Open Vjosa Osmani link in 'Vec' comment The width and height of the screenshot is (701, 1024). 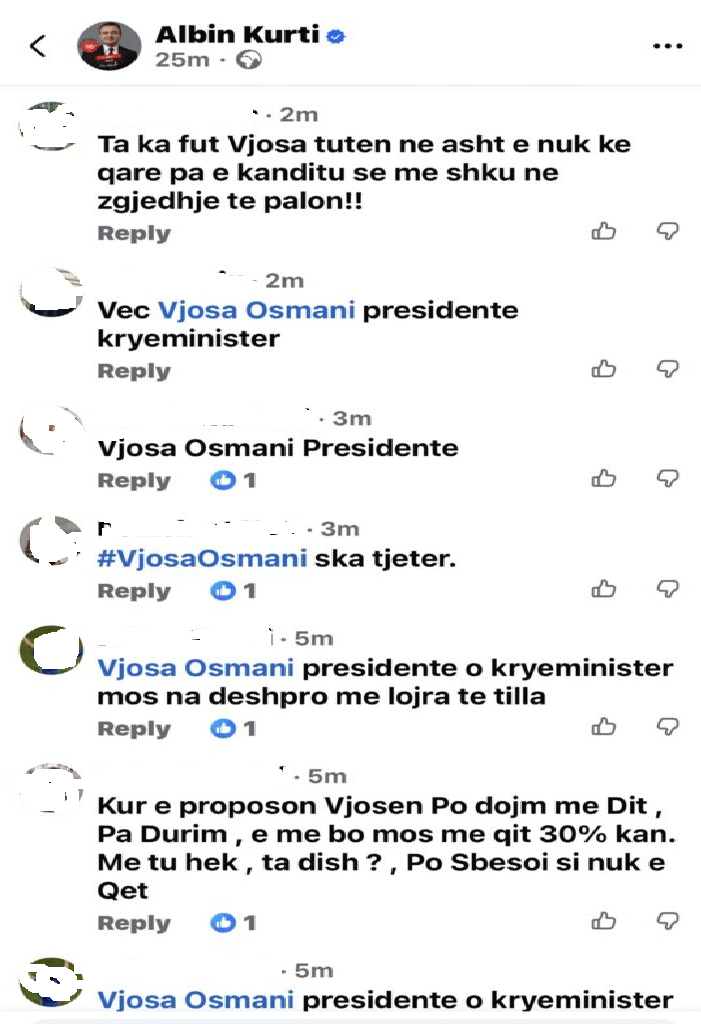257,310
